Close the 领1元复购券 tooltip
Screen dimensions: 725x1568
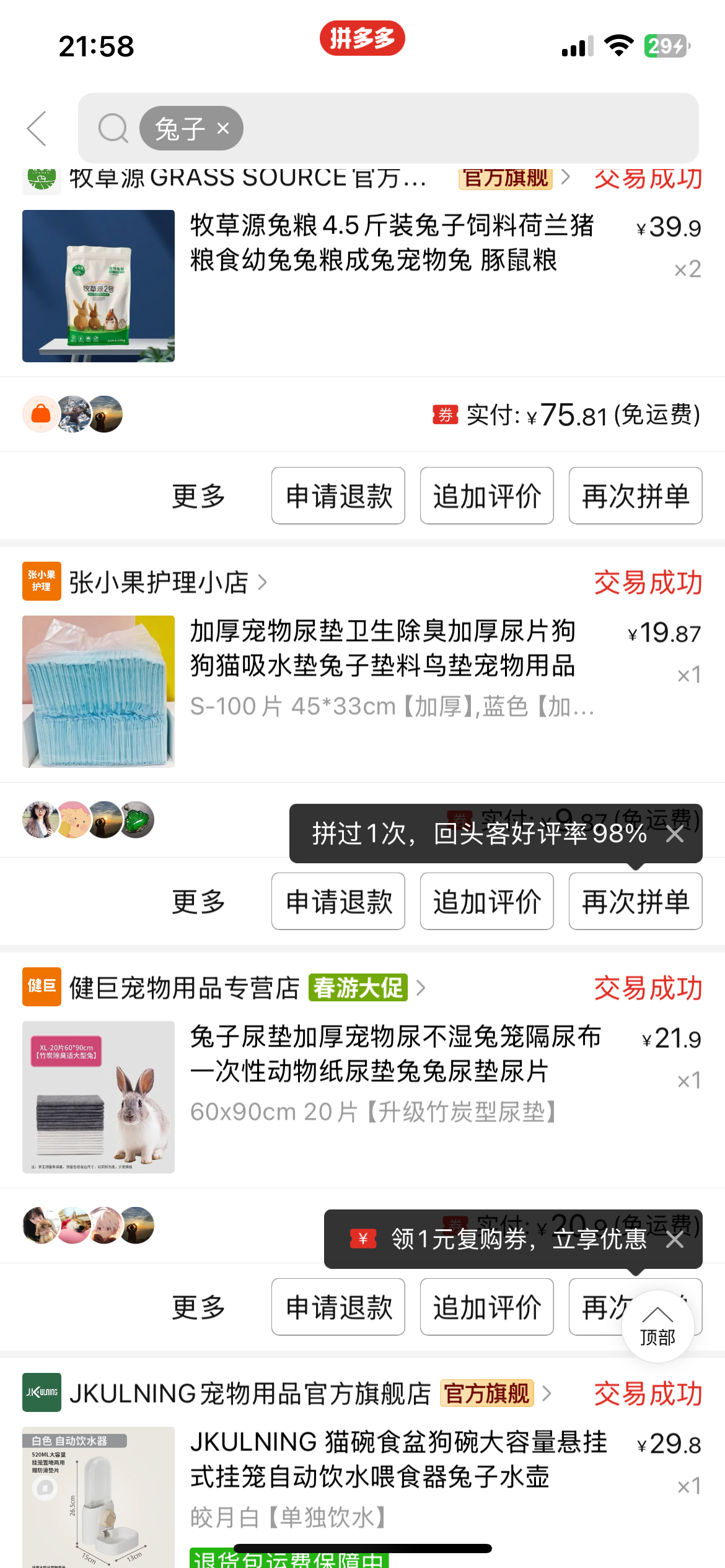pyautogui.click(x=675, y=1239)
